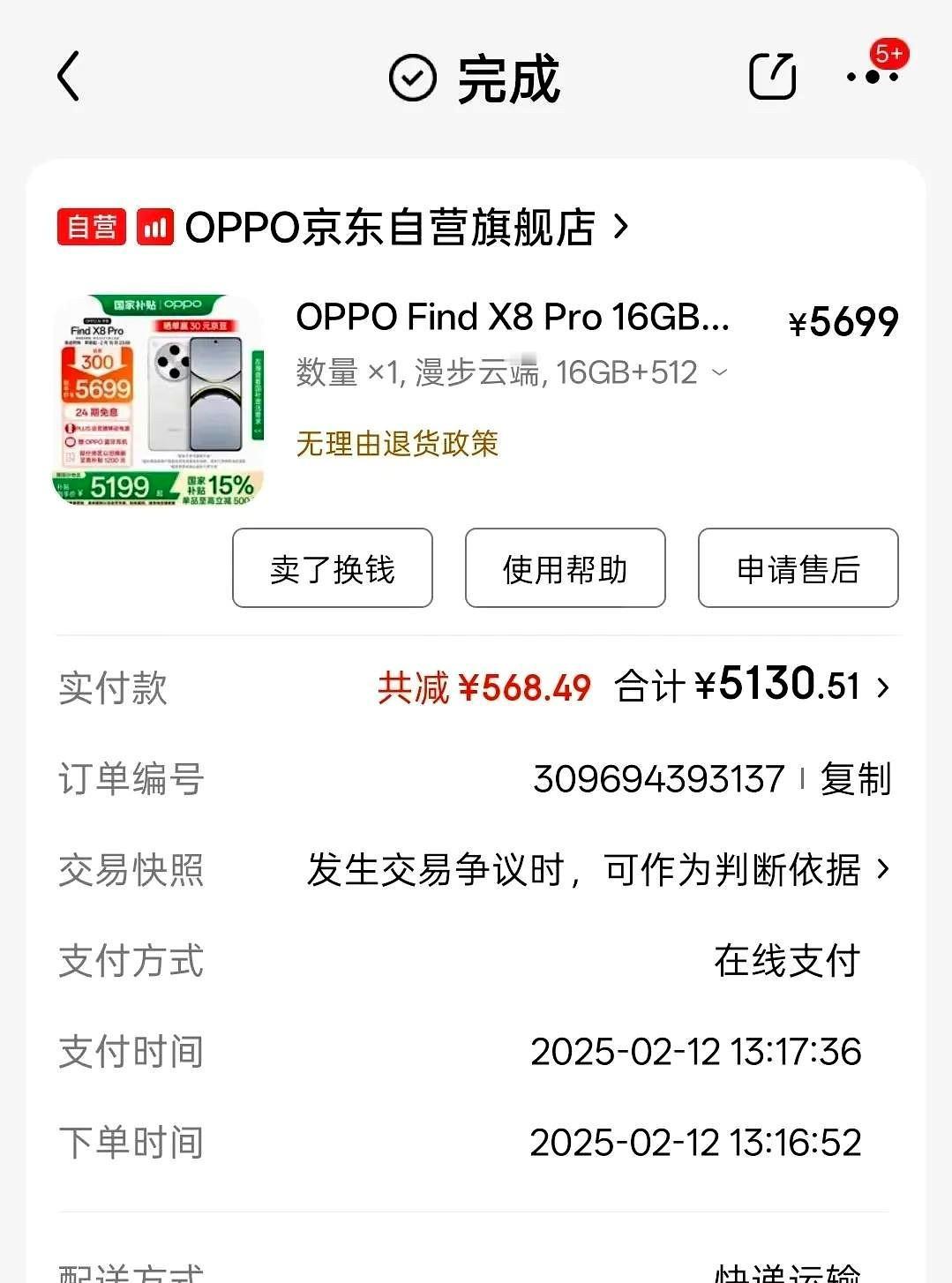Viewport: 952px width, 1283px height.
Task: Tap 复制 to copy the order number
Action: point(854,779)
